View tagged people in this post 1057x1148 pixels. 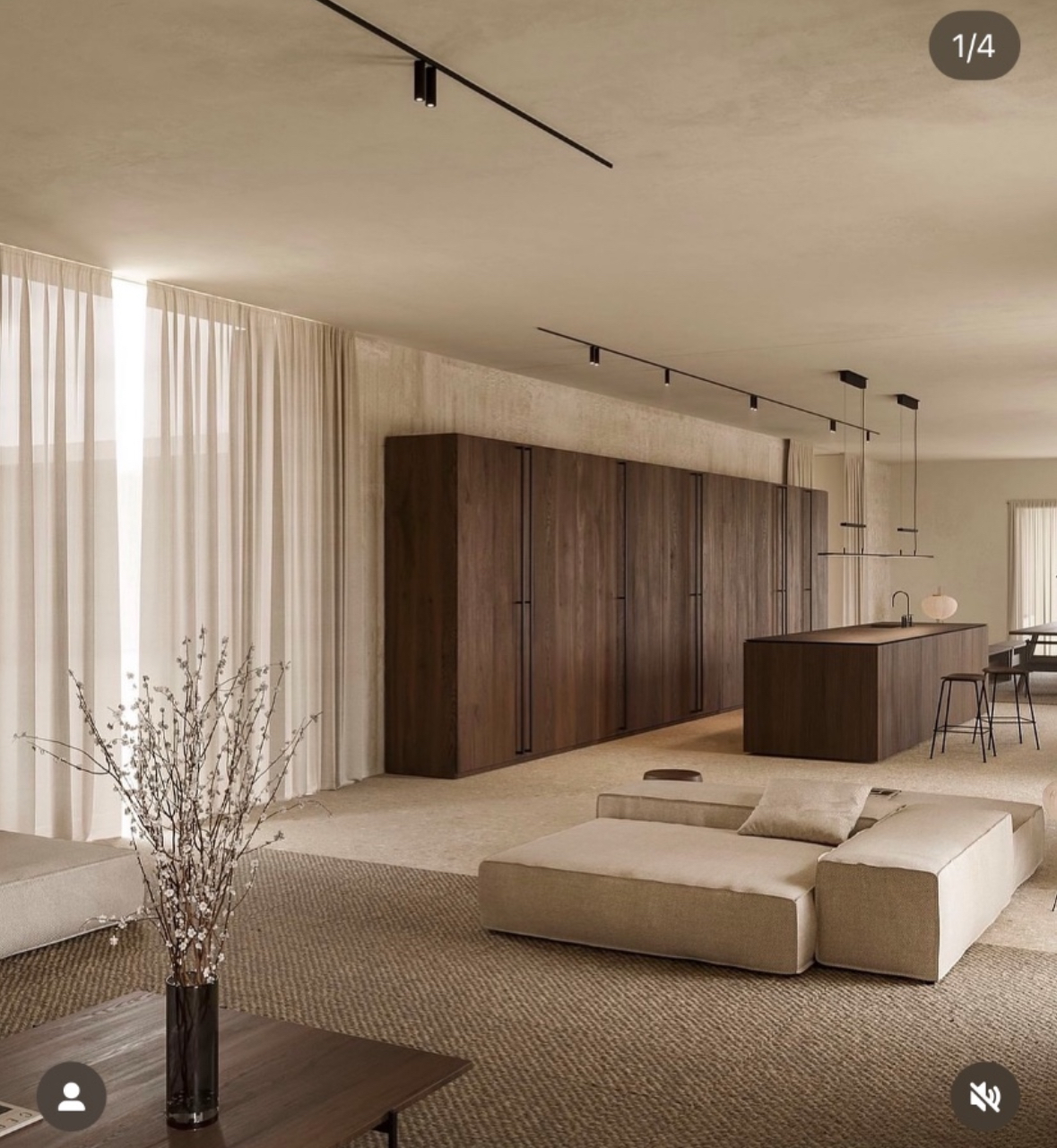pyautogui.click(x=71, y=1095)
